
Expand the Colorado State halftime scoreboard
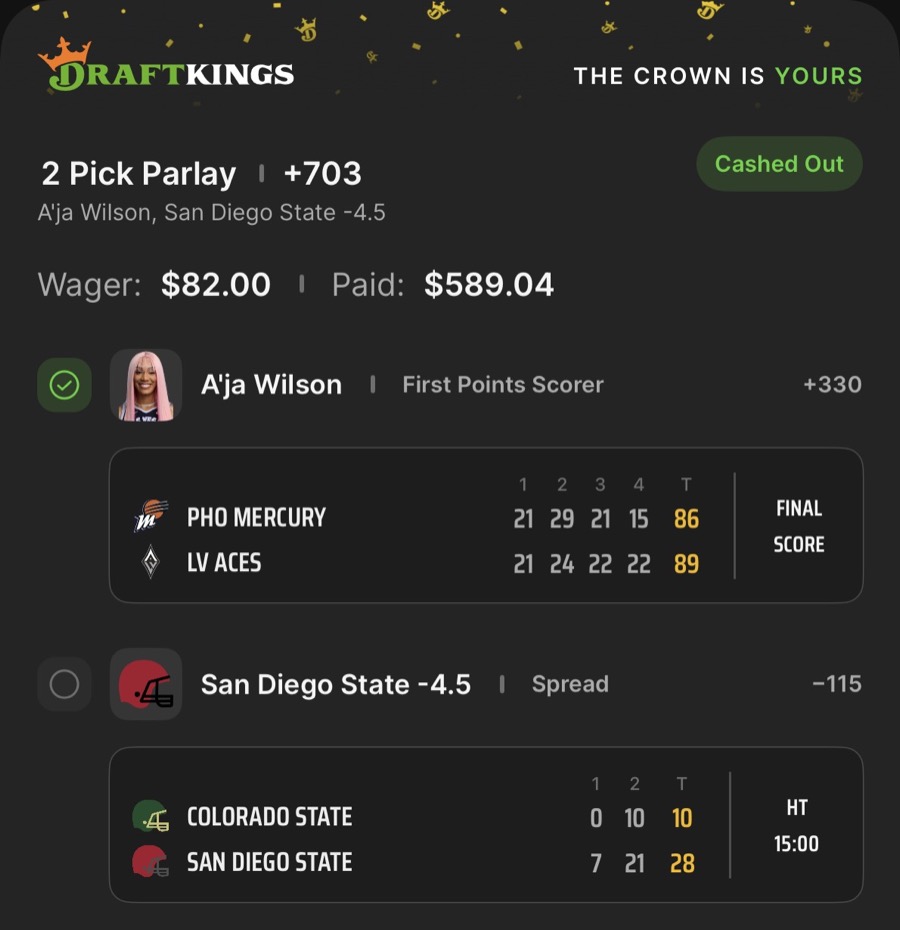tap(486, 824)
